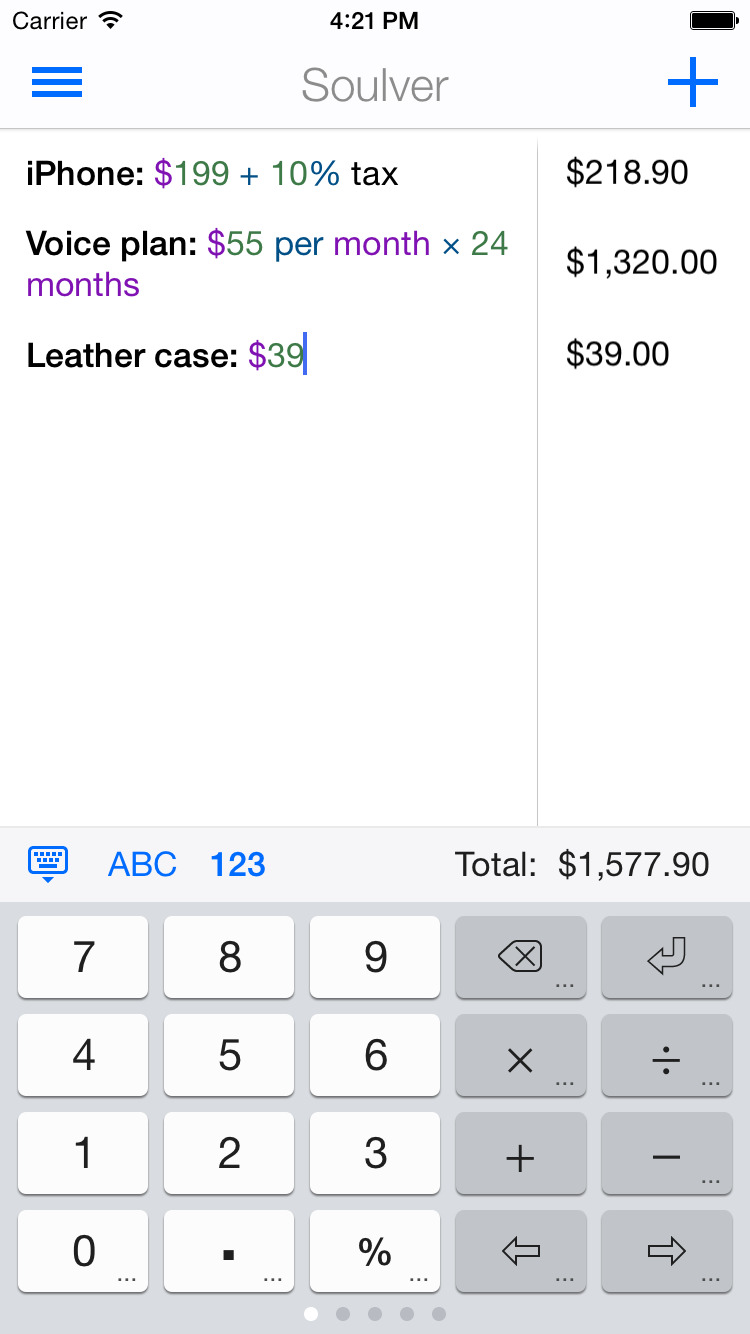Enter digit 5 on keypad

point(229,1055)
